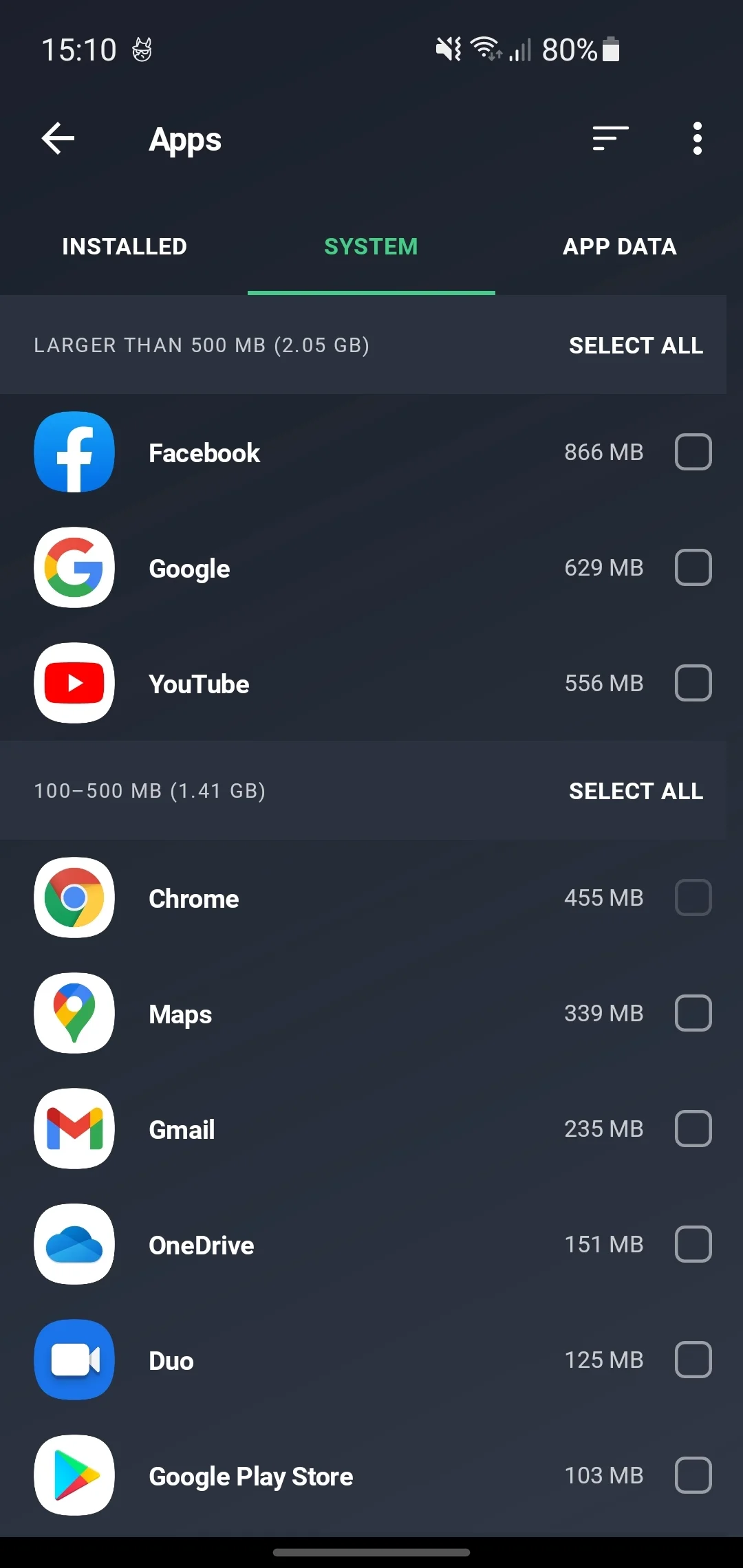This screenshot has height=1568, width=743.
Task: Select all apps larger than 500 MB
Action: pos(636,345)
